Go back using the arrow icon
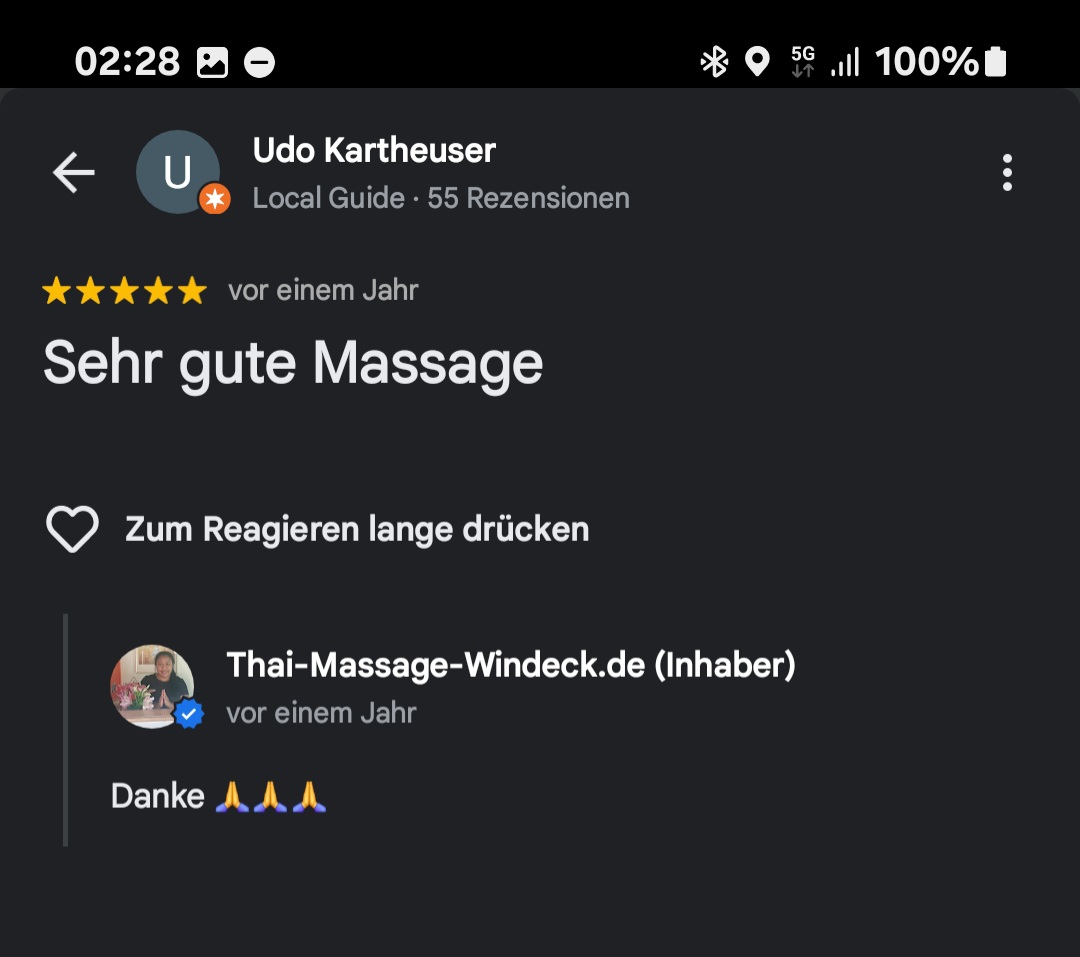The image size is (1080, 957). (74, 173)
